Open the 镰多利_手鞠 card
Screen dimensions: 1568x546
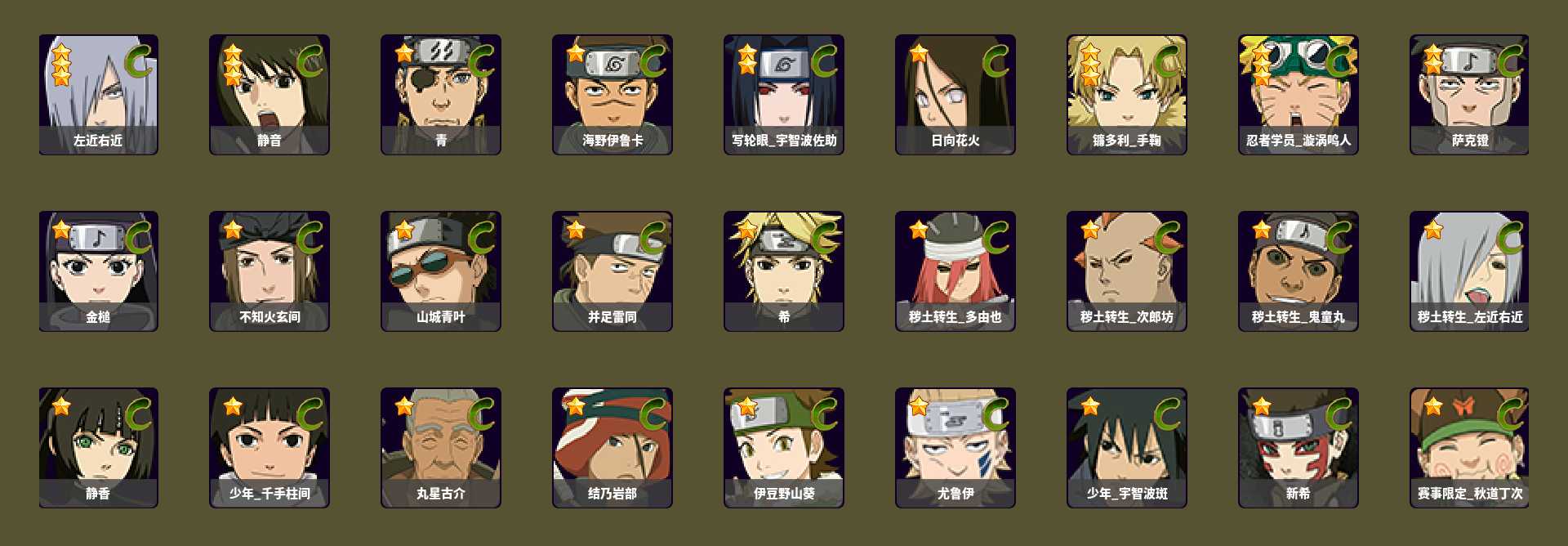[1127, 94]
